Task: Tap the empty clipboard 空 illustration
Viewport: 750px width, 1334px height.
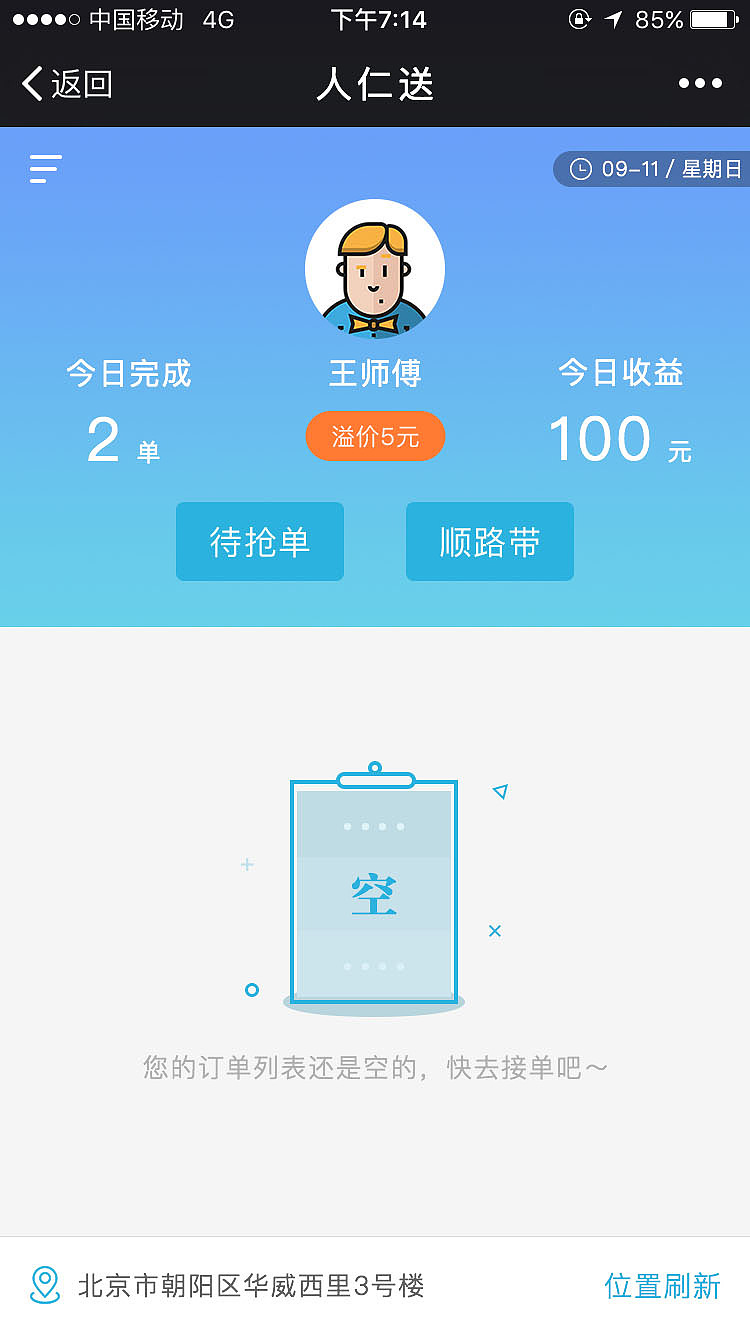Action: (x=373, y=890)
